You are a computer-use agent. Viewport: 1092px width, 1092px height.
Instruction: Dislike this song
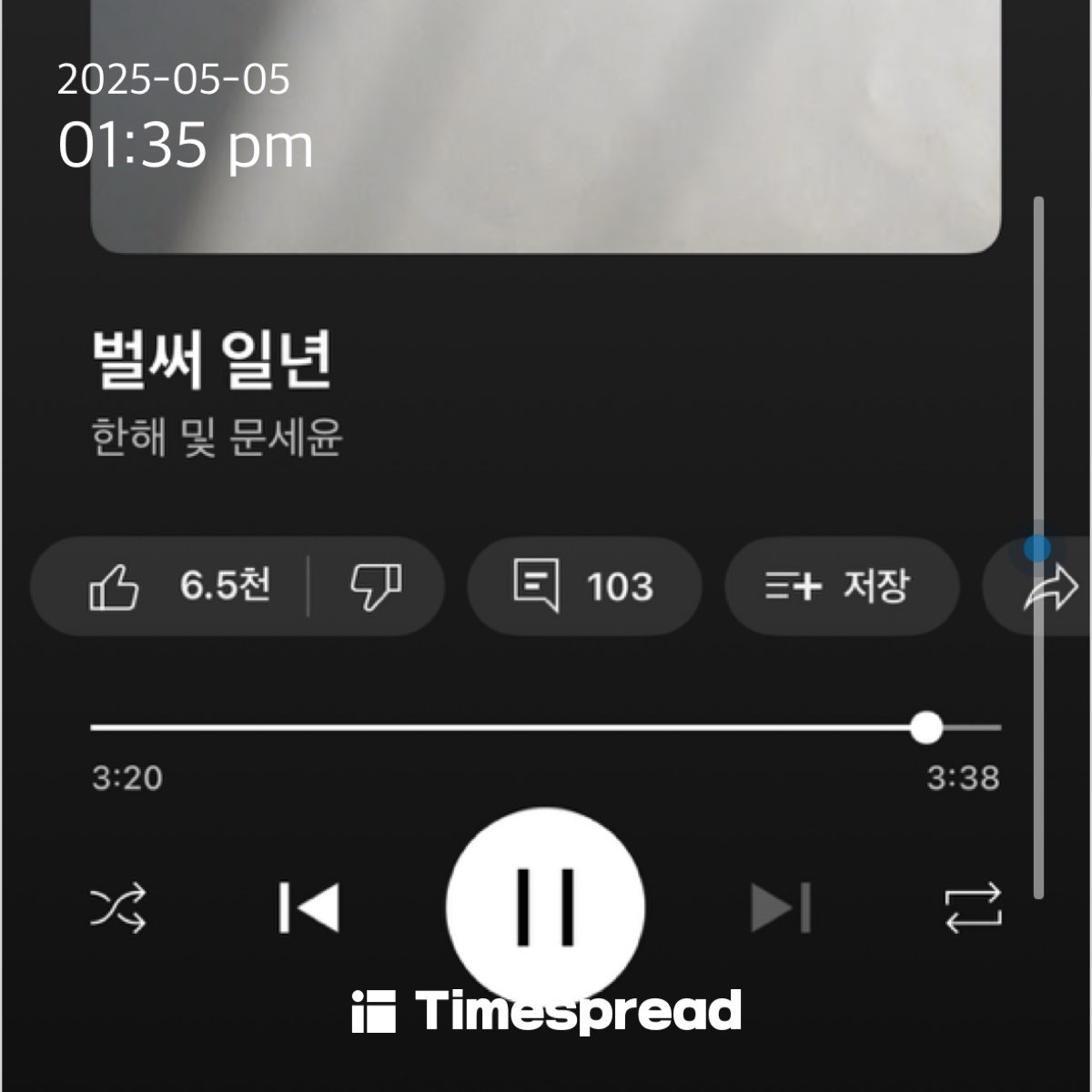tap(376, 586)
